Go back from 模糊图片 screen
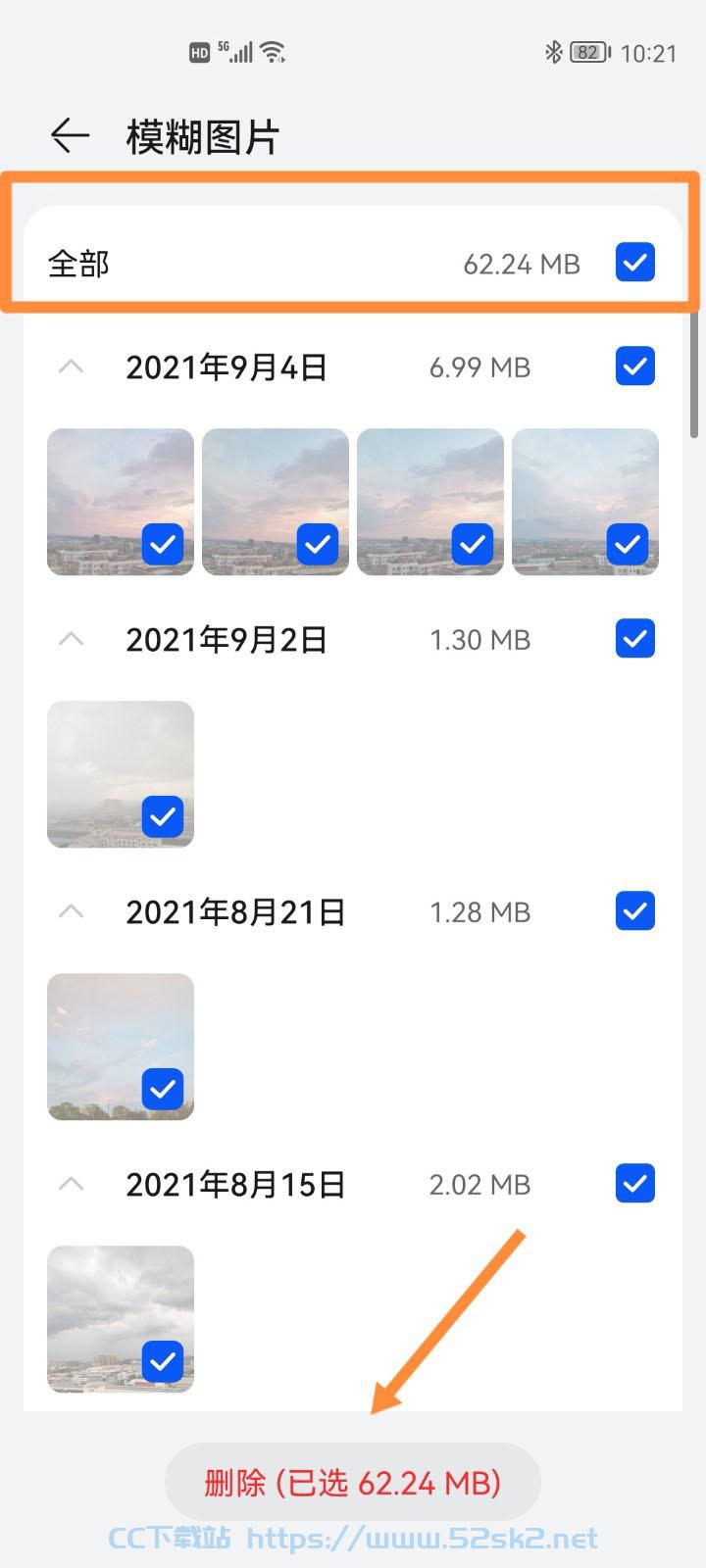706x1568 pixels. (x=71, y=135)
